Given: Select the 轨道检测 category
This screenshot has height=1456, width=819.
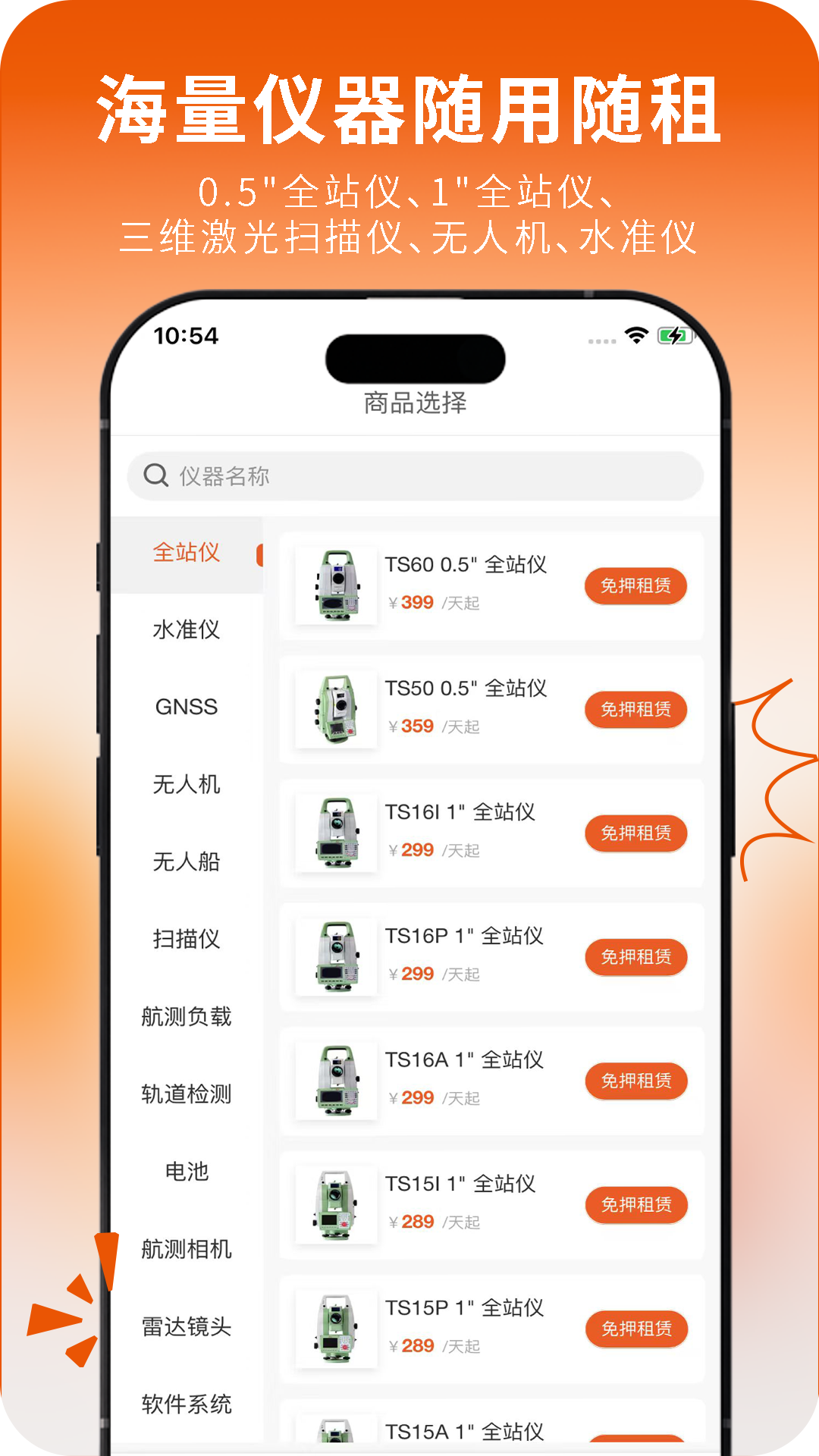Looking at the screenshot, I should pyautogui.click(x=186, y=1094).
